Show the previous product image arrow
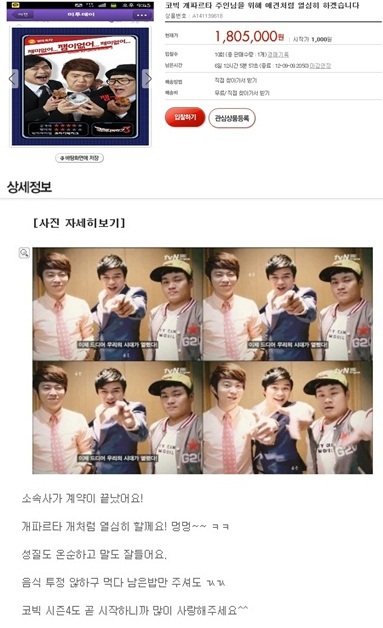The image size is (383, 628). click(14, 78)
